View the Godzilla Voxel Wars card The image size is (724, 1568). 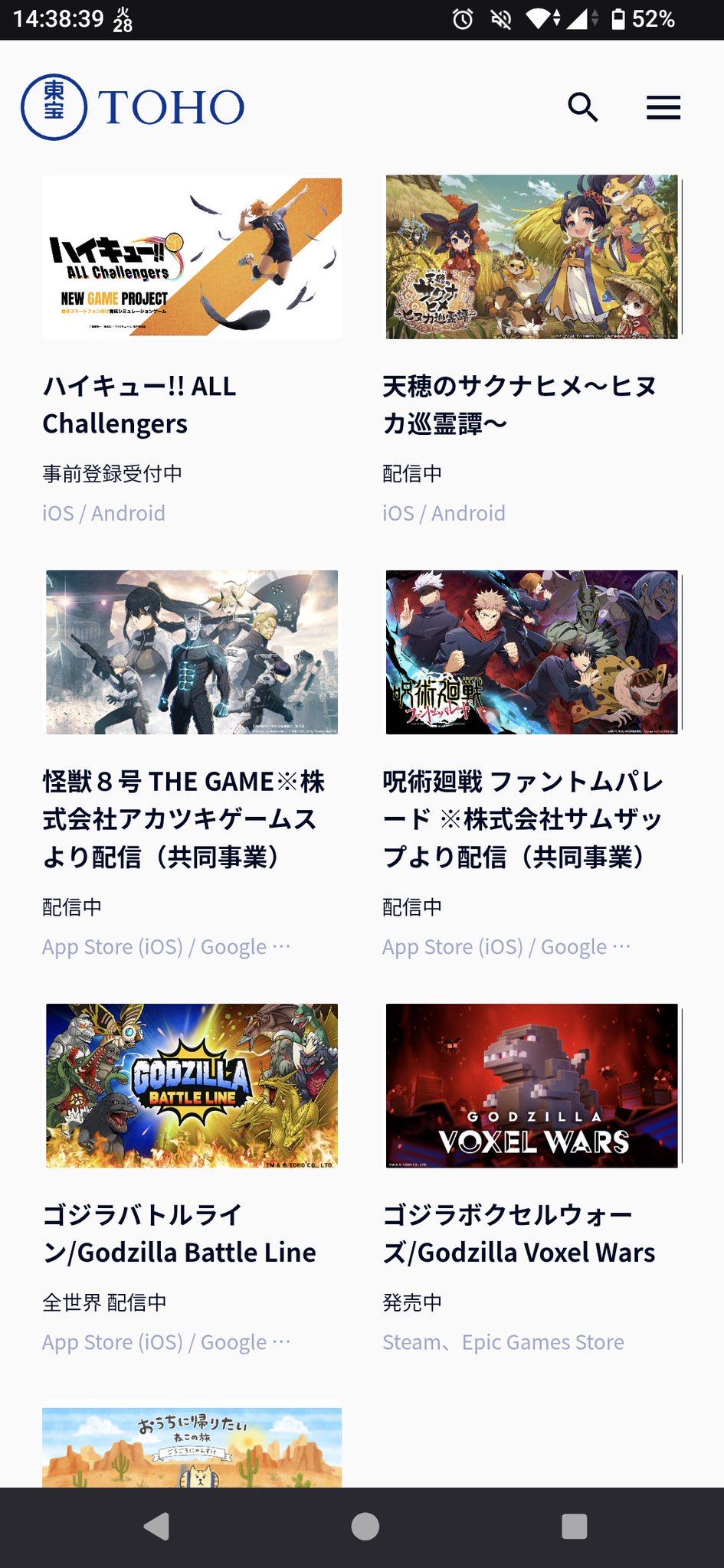tap(532, 1086)
